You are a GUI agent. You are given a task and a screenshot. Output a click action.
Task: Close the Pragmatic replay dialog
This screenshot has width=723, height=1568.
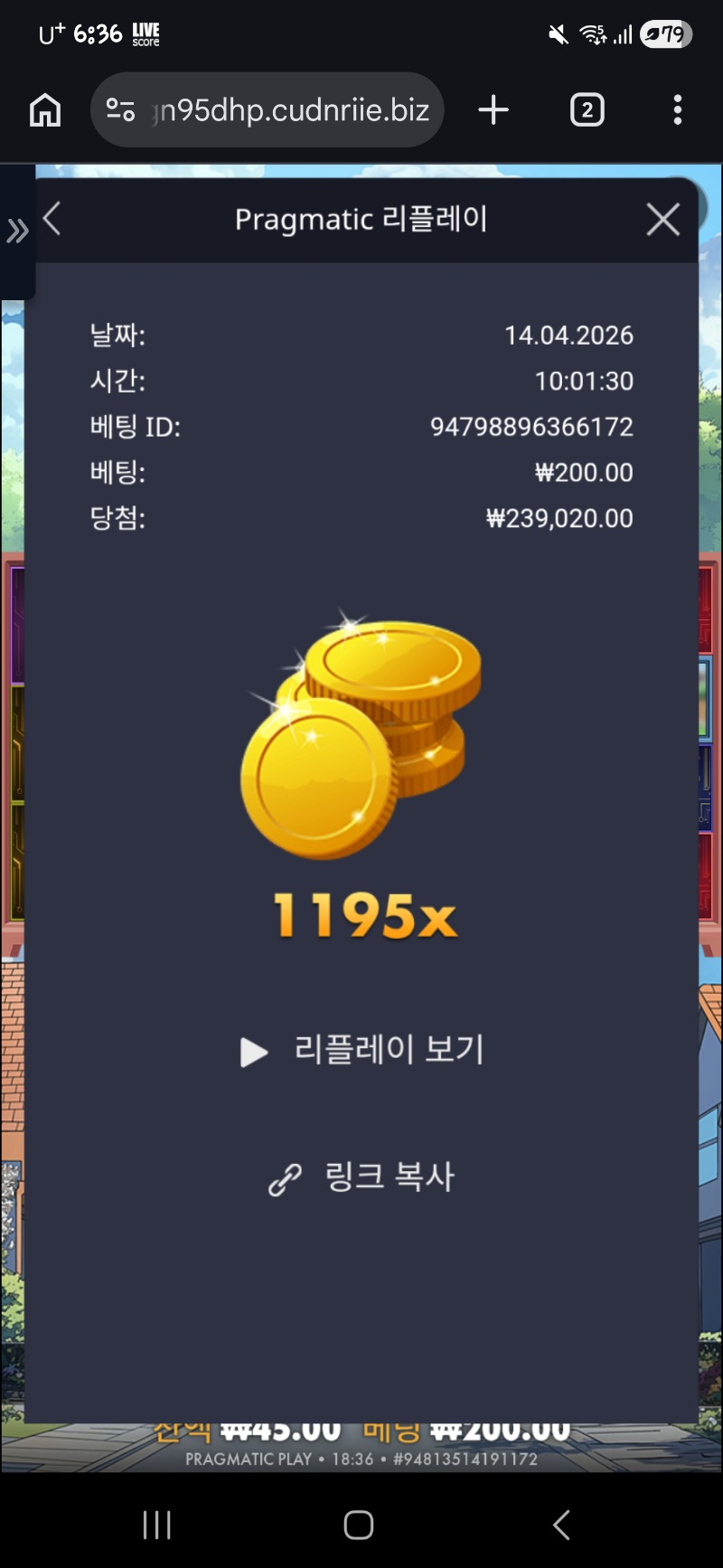(662, 219)
